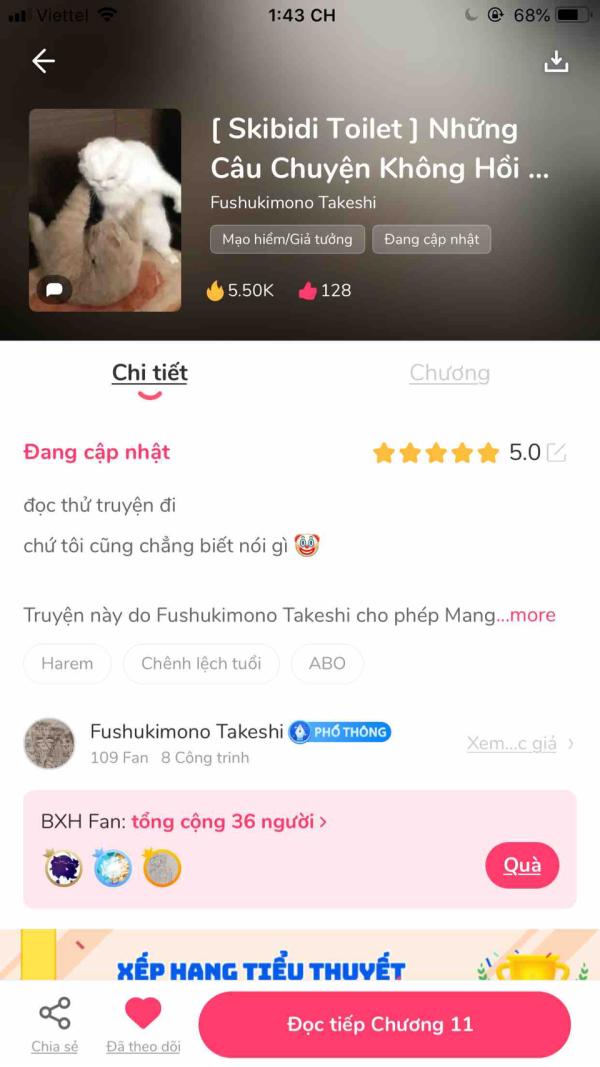The height and width of the screenshot is (1067, 600).
Task: Share this story via Chia sẻ
Action: [54, 1025]
